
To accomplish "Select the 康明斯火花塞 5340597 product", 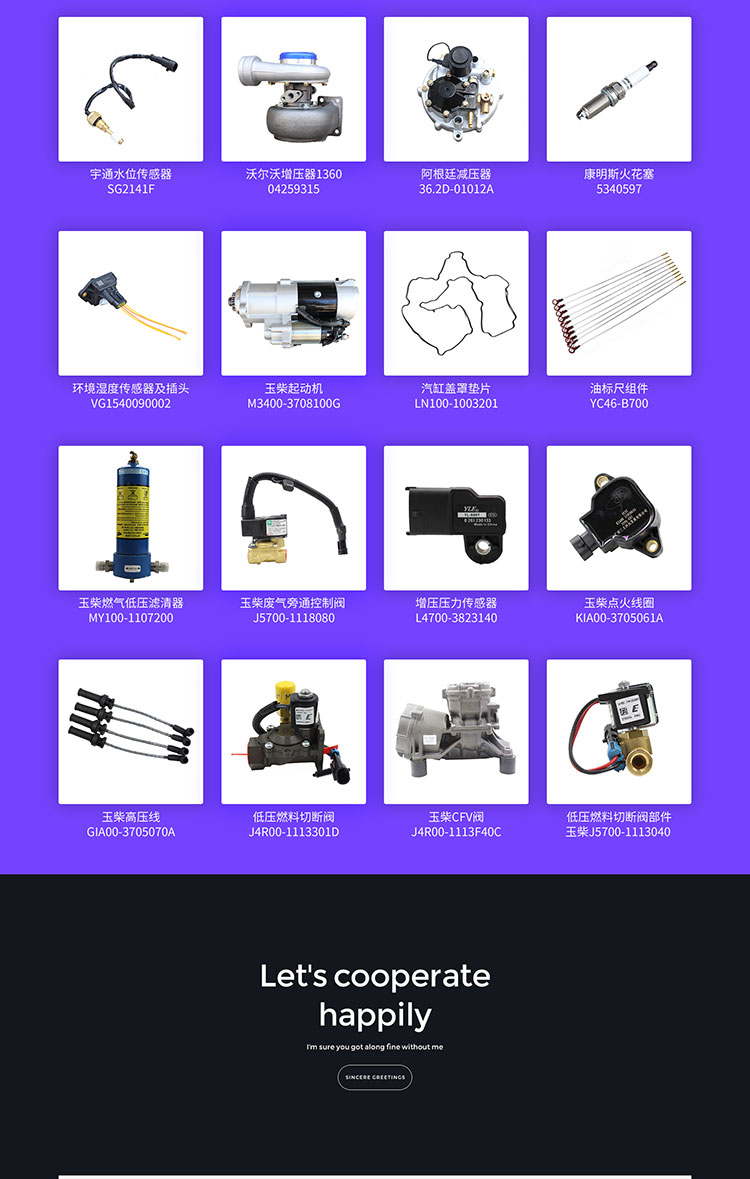I will 618,89.
